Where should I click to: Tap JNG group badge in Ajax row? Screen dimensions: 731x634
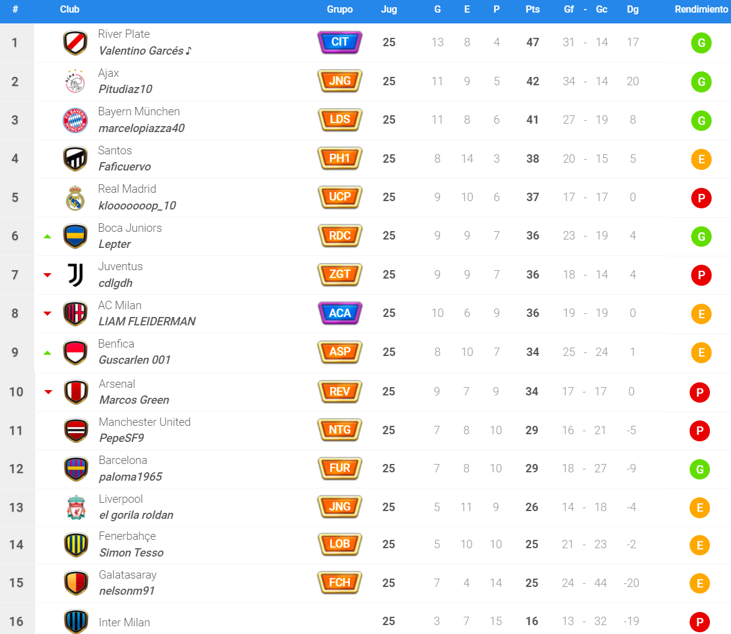point(339,80)
